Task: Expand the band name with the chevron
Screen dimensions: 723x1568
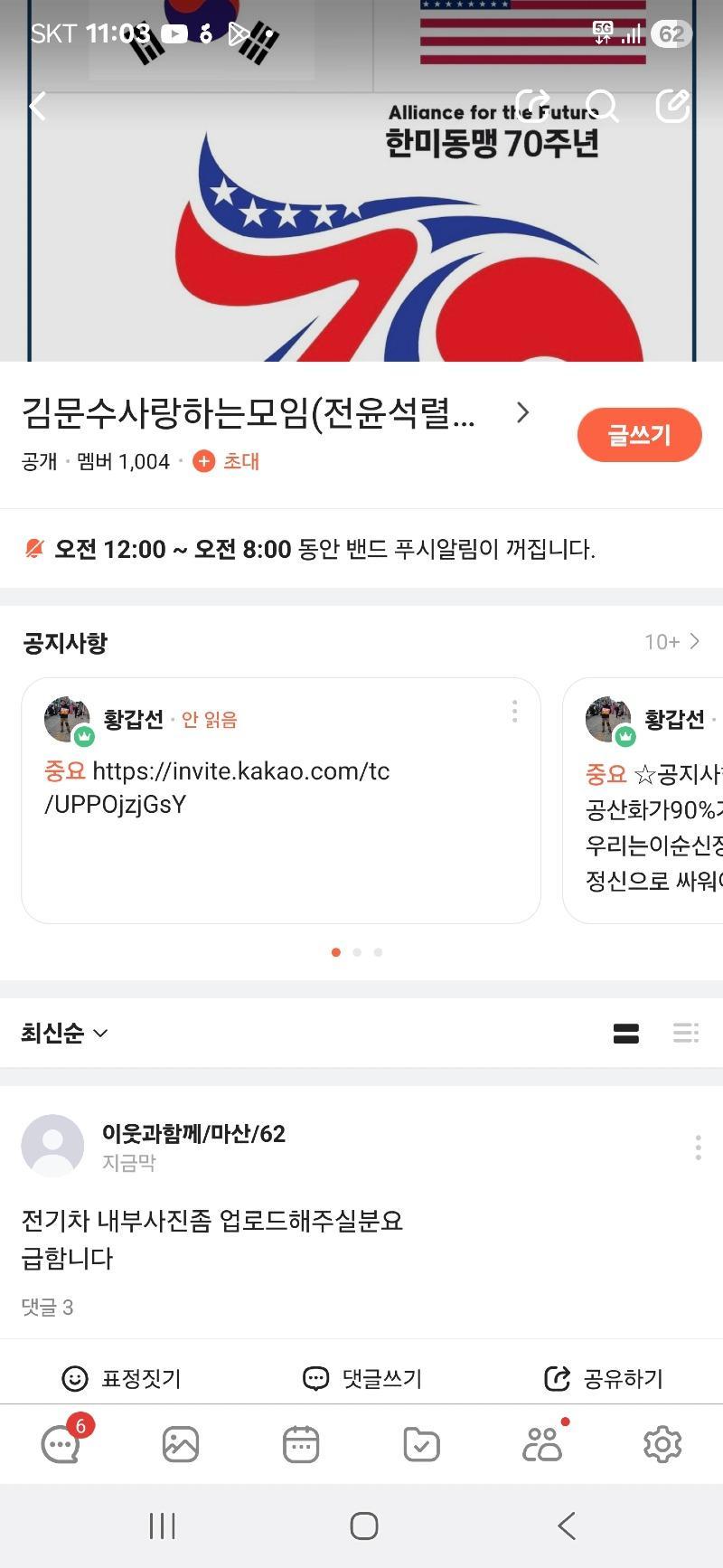Action: pyautogui.click(x=522, y=412)
